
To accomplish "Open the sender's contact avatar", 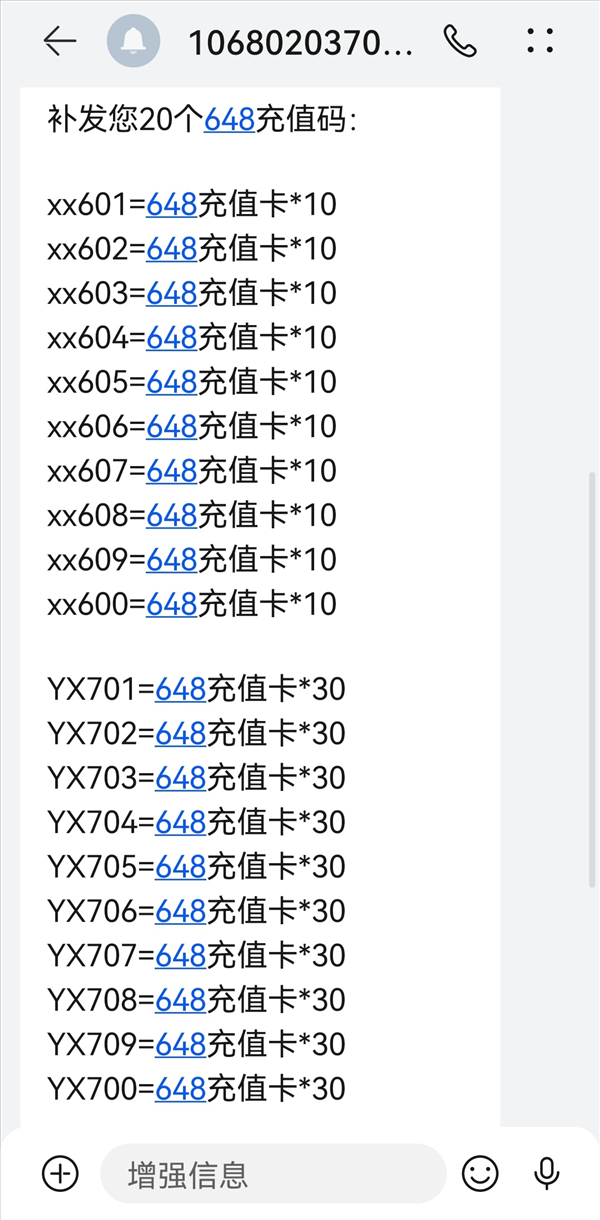I will point(133,41).
